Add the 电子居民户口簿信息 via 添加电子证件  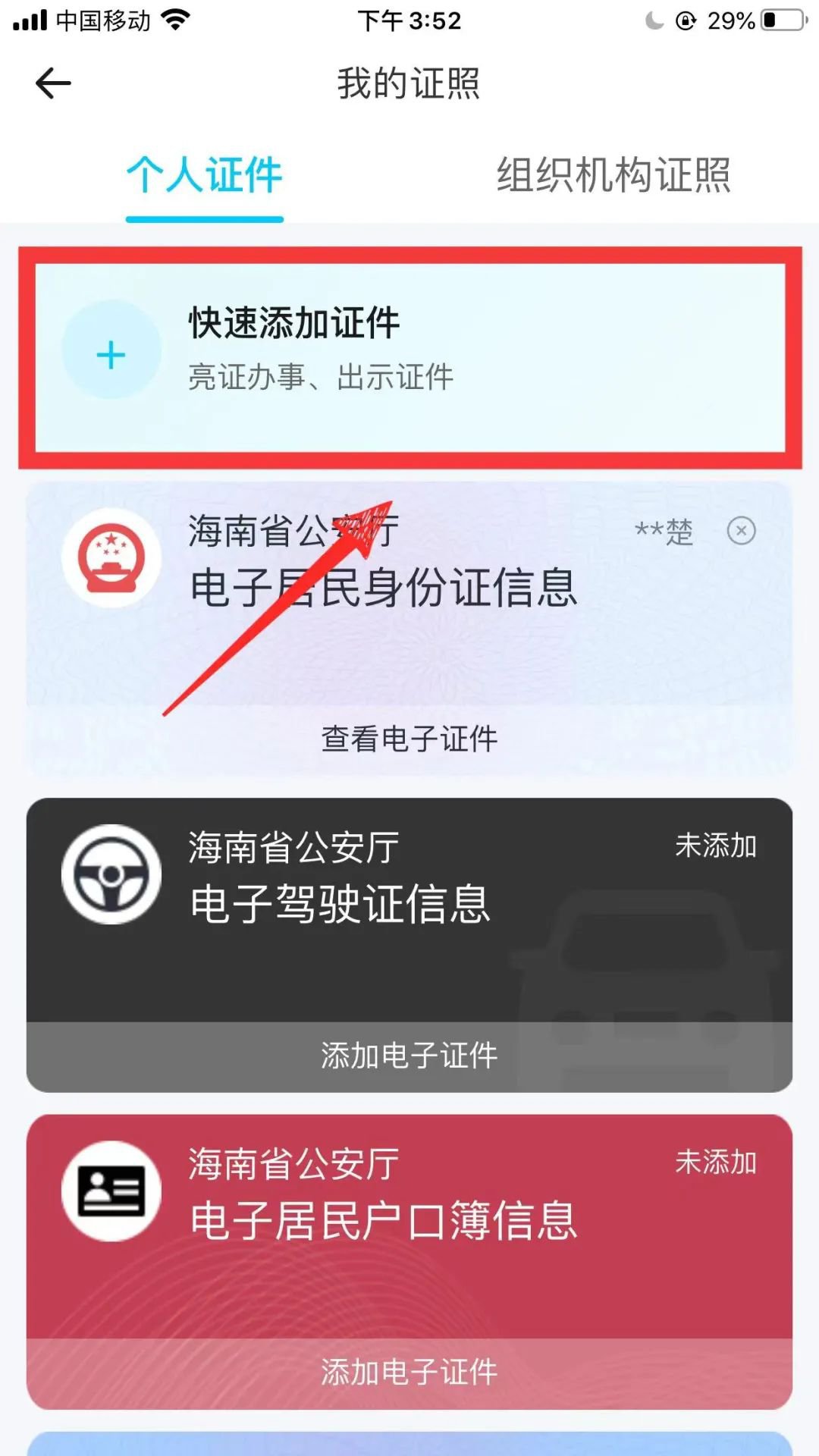[409, 1373]
